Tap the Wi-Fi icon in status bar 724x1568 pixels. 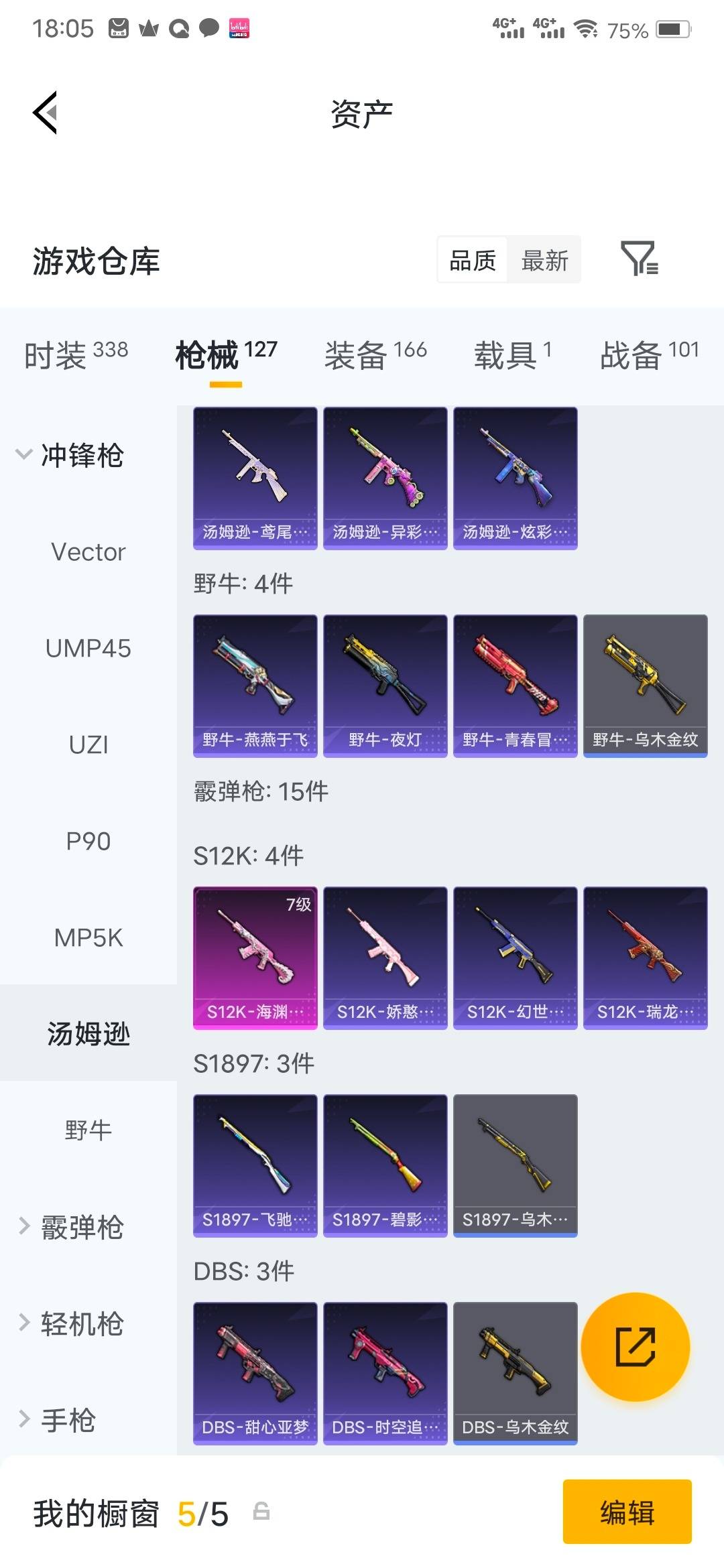pos(585,28)
